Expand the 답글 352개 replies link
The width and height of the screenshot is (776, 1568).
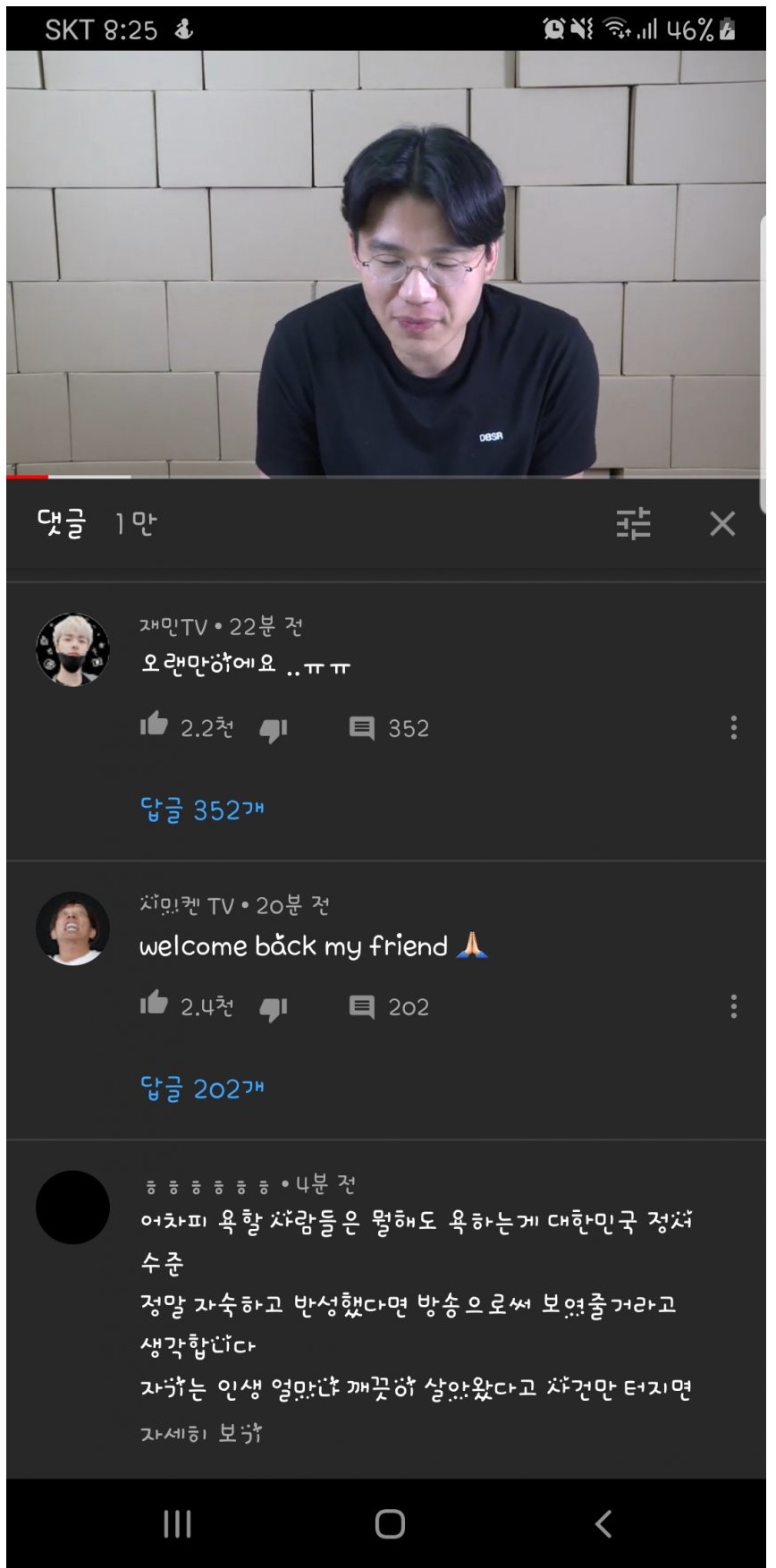click(x=202, y=809)
